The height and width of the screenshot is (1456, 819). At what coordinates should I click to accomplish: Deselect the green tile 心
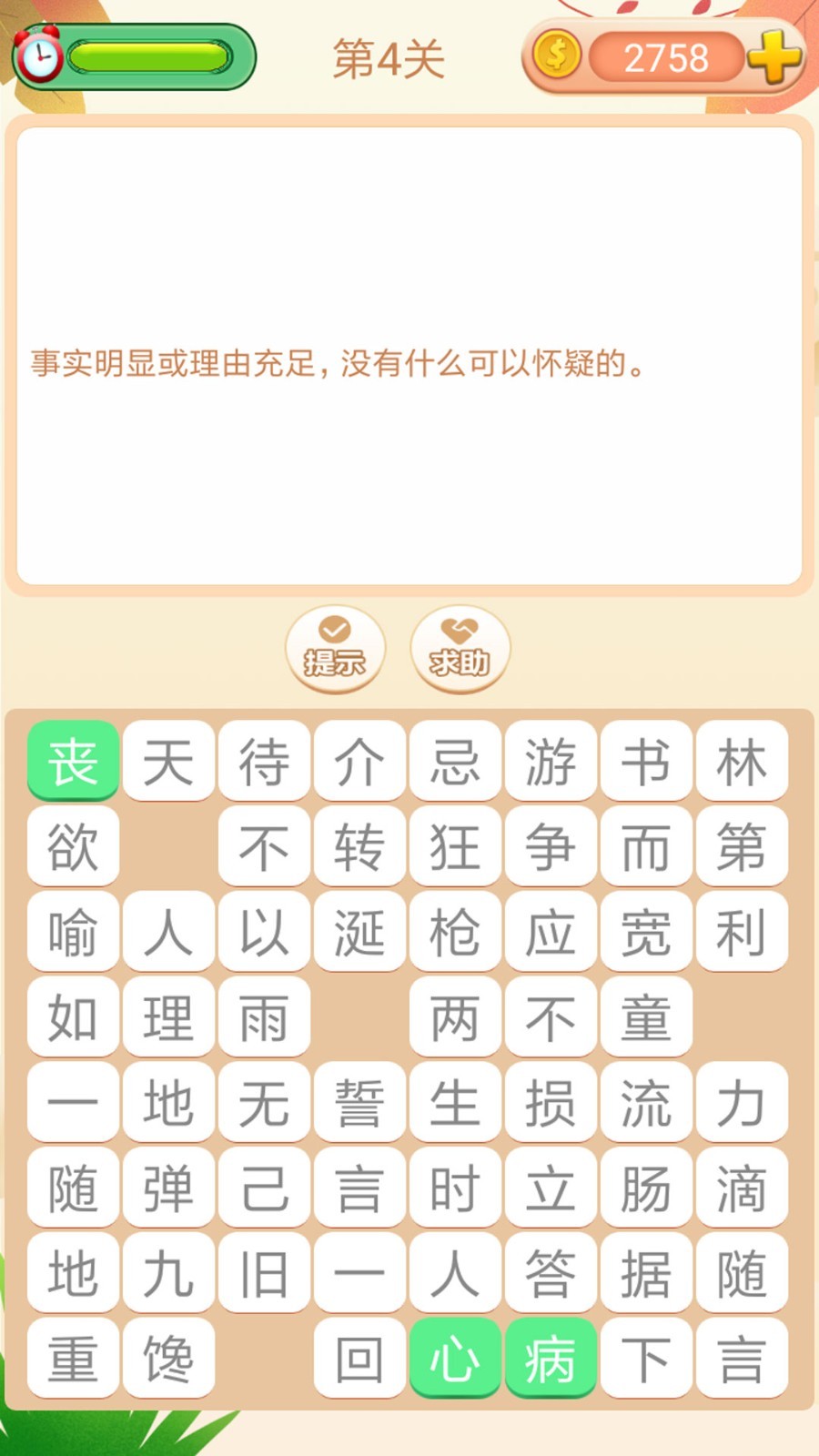click(455, 1359)
